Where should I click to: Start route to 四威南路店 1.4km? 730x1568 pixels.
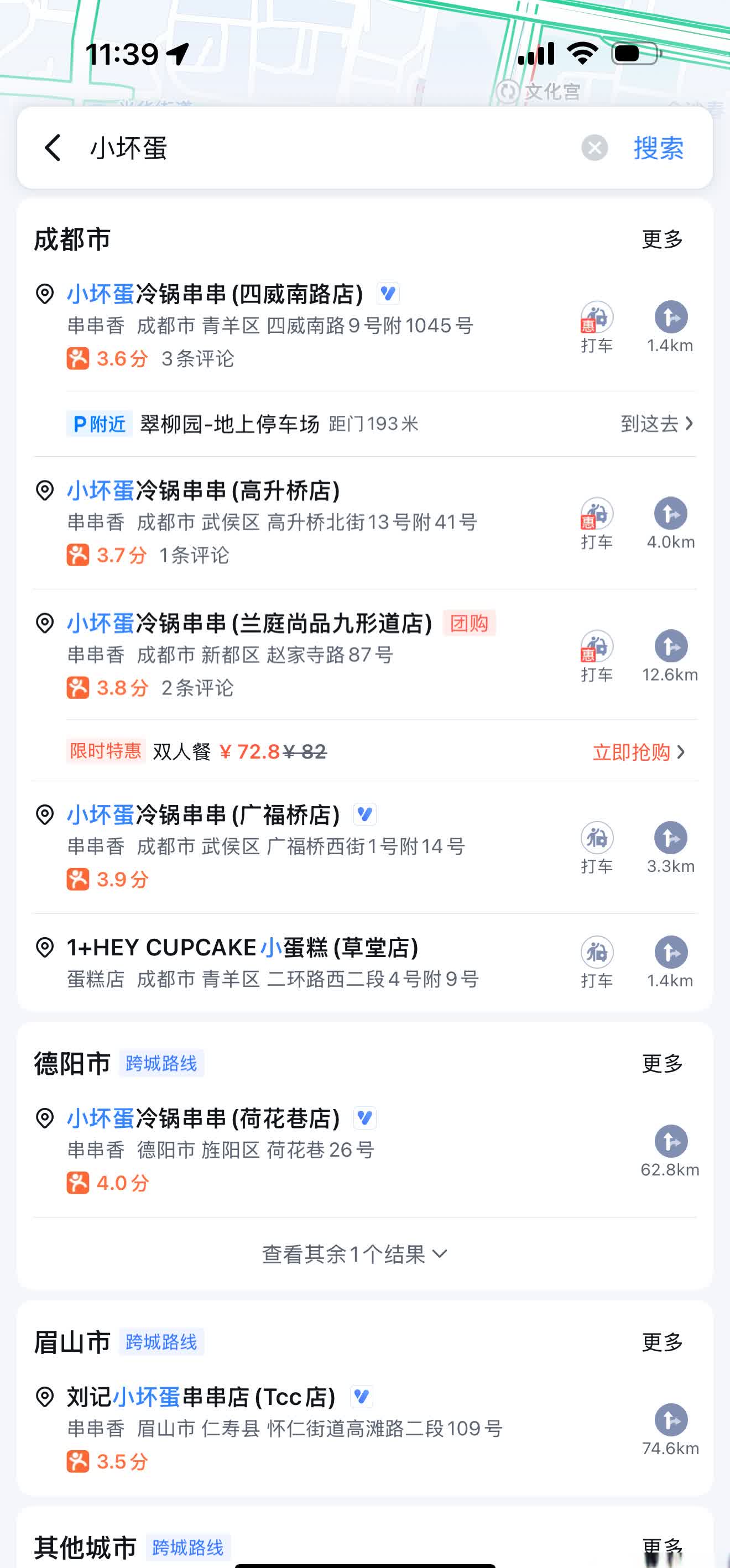pos(670,327)
